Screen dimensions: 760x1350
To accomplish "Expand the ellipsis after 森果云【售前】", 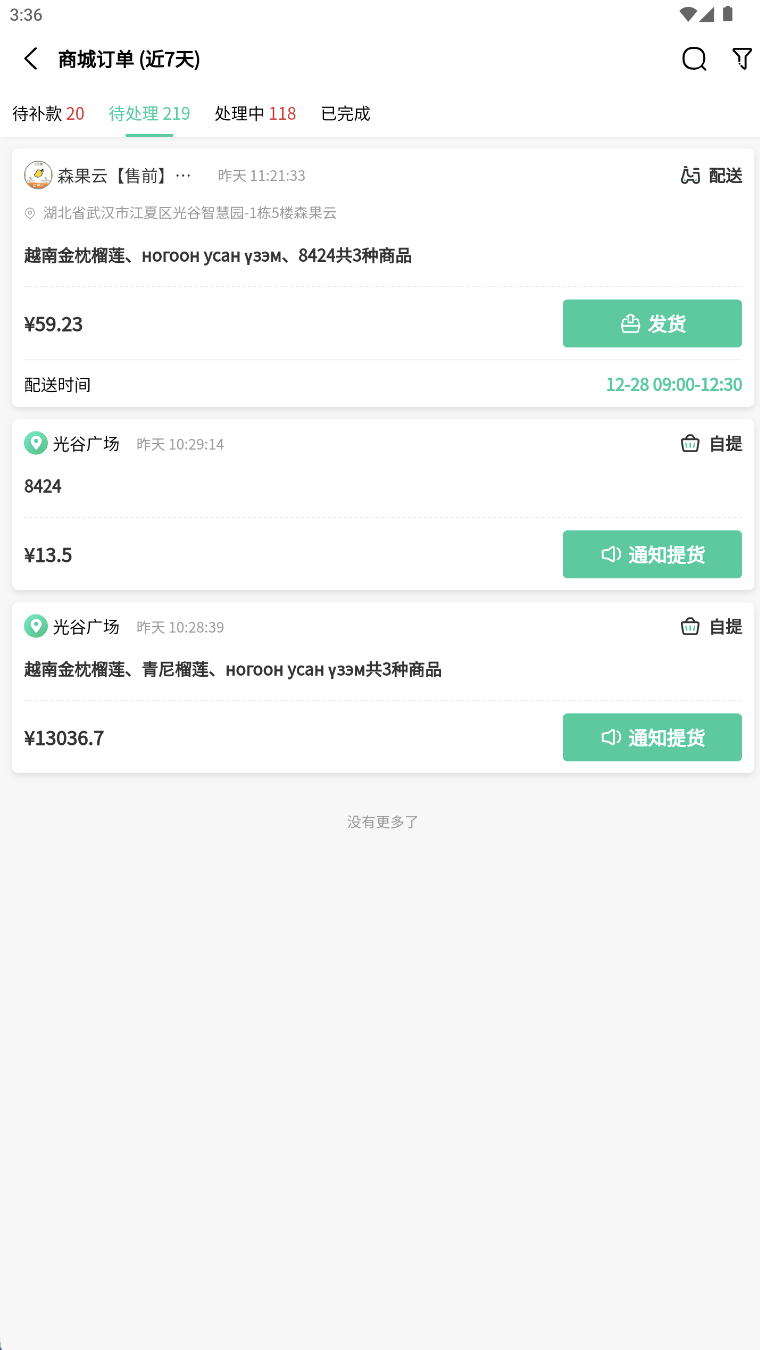I will 182,175.
